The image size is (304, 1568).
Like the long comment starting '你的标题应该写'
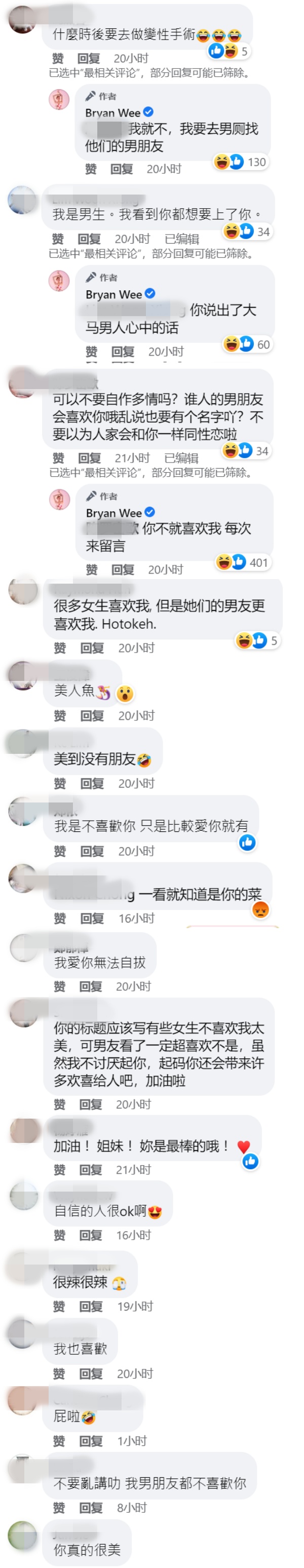(x=59, y=1104)
